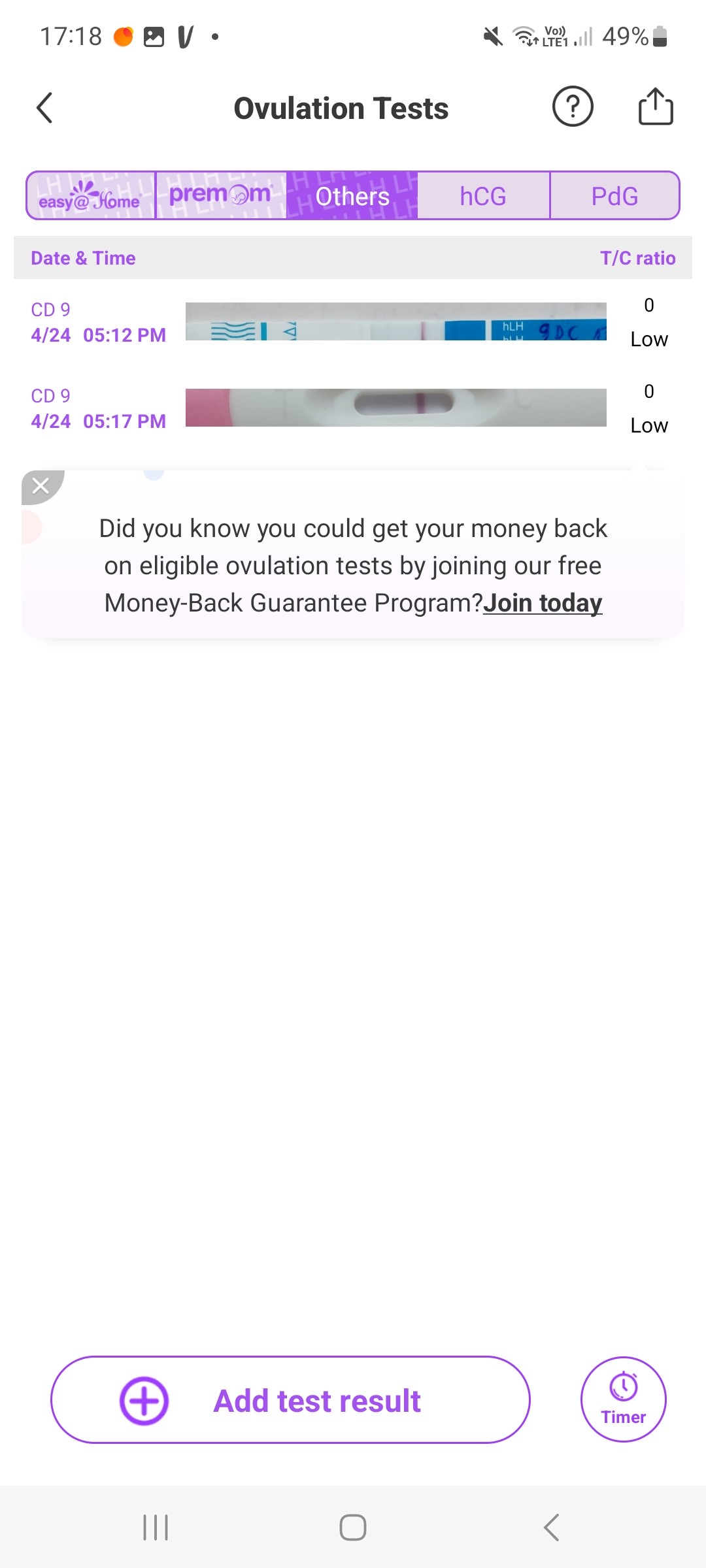Tap the share/export icon
The width and height of the screenshot is (706, 1568).
point(656,106)
